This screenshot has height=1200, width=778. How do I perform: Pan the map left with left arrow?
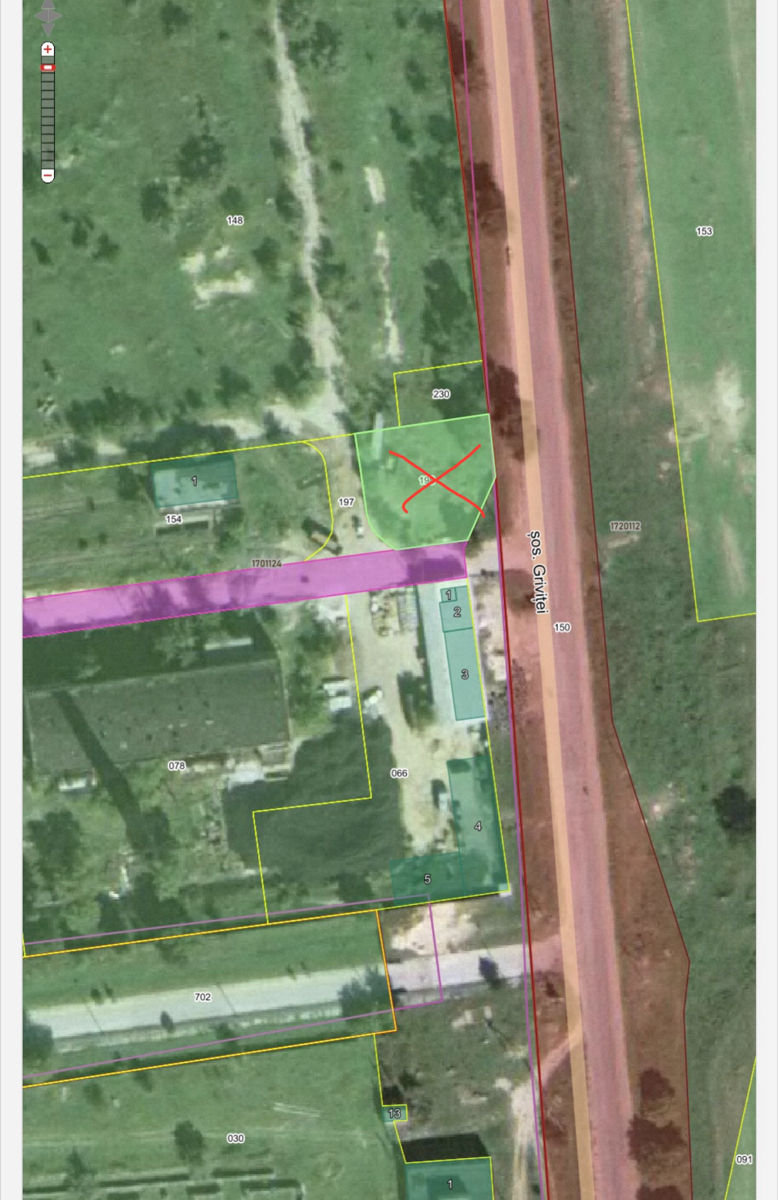pyautogui.click(x=41, y=16)
